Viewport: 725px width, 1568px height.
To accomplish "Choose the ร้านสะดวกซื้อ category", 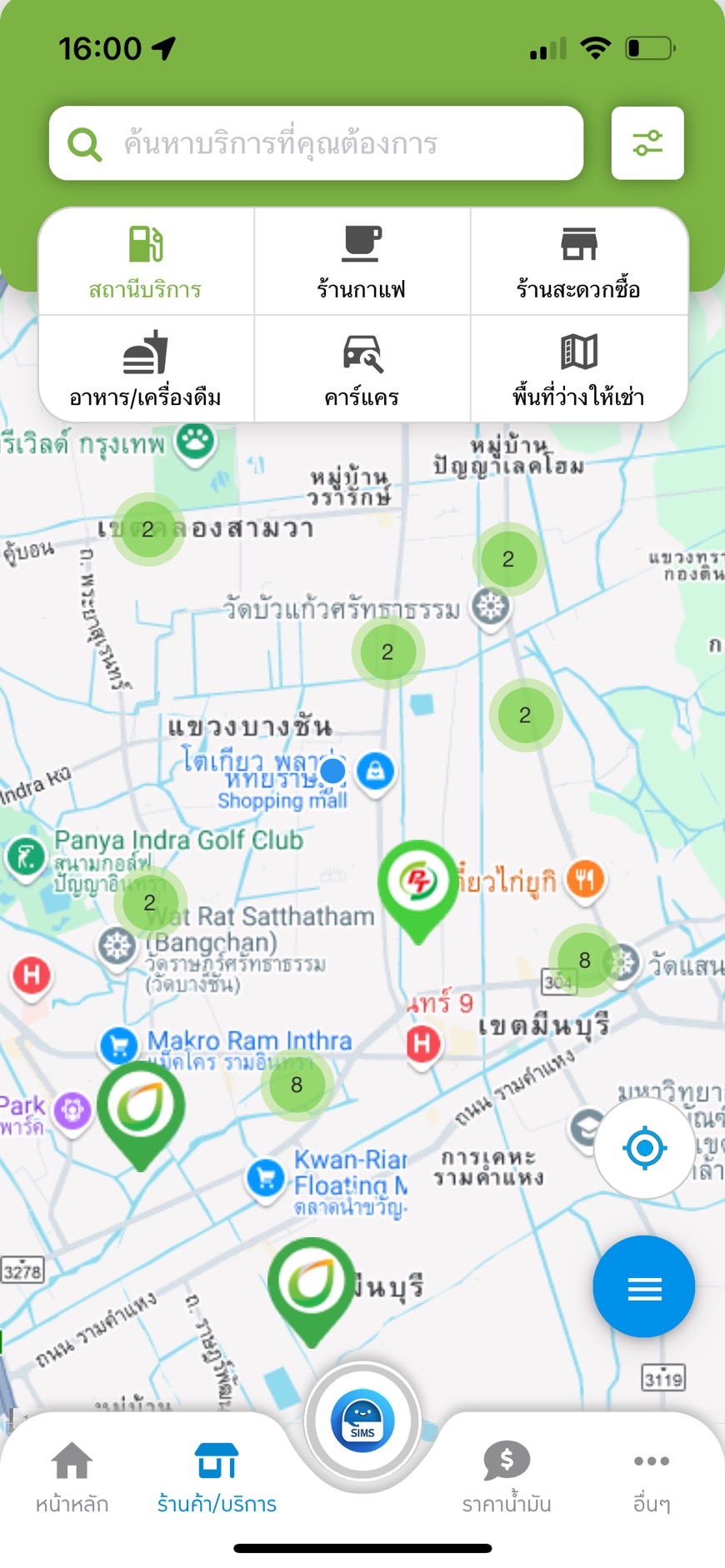I will pos(578,262).
